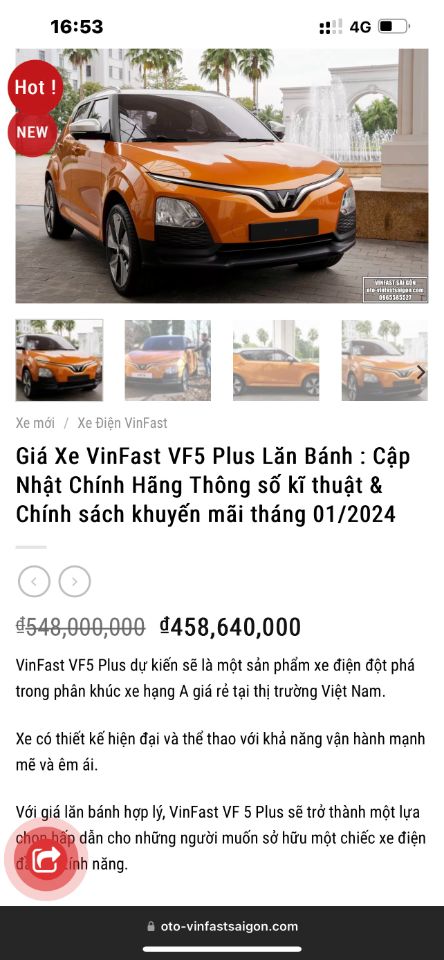Go to the previous product with left arrow

point(34,582)
